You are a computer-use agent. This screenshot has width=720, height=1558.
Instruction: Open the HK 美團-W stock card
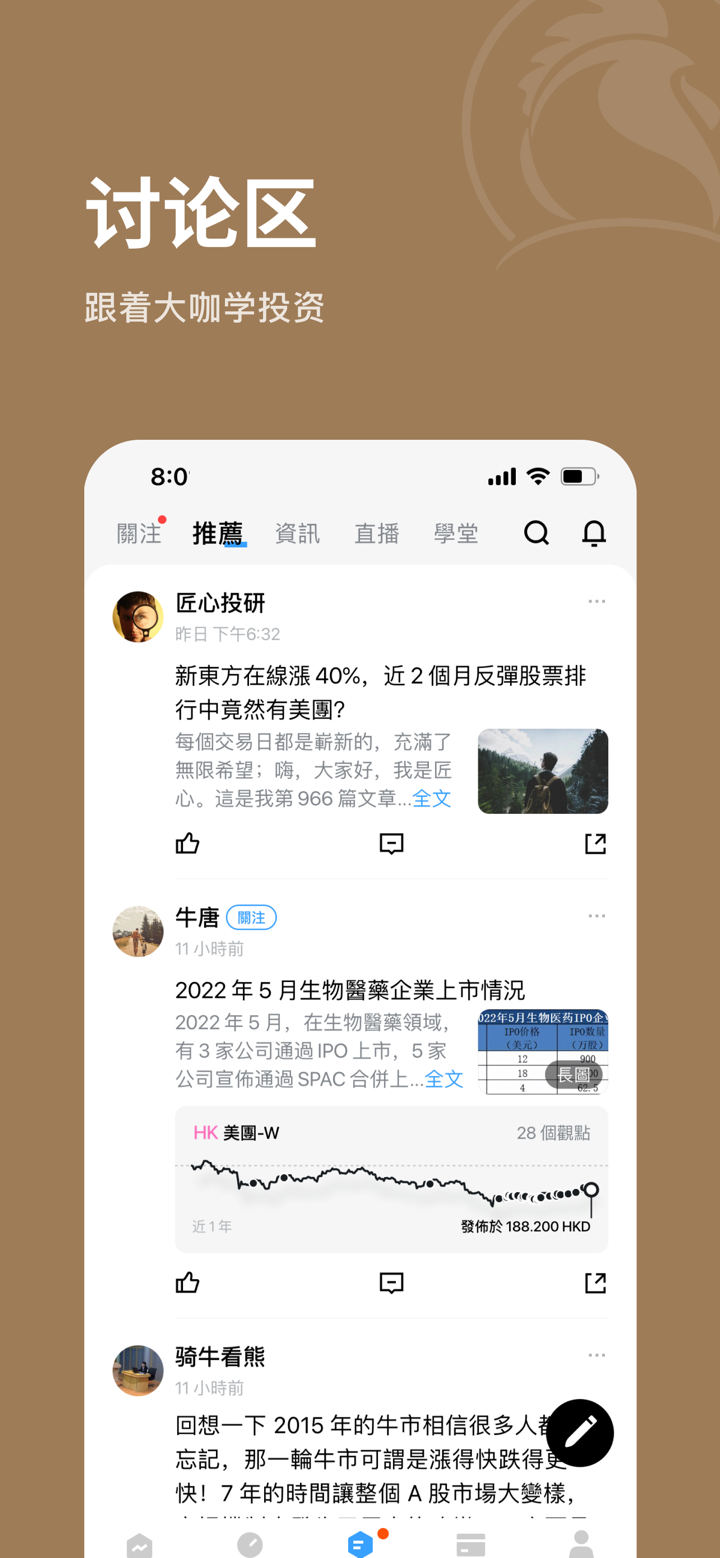point(391,1180)
